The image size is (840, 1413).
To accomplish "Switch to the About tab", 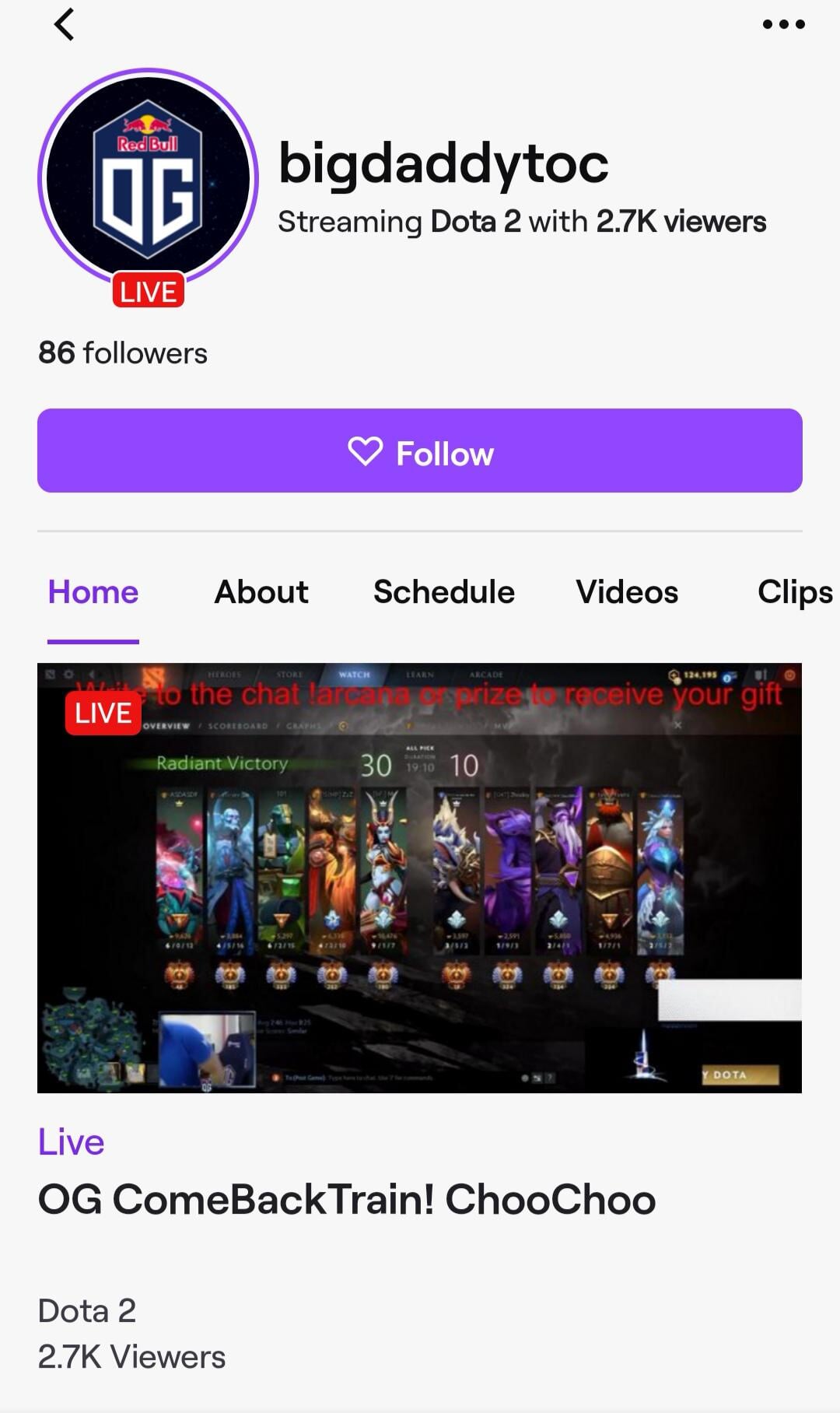I will tap(261, 592).
